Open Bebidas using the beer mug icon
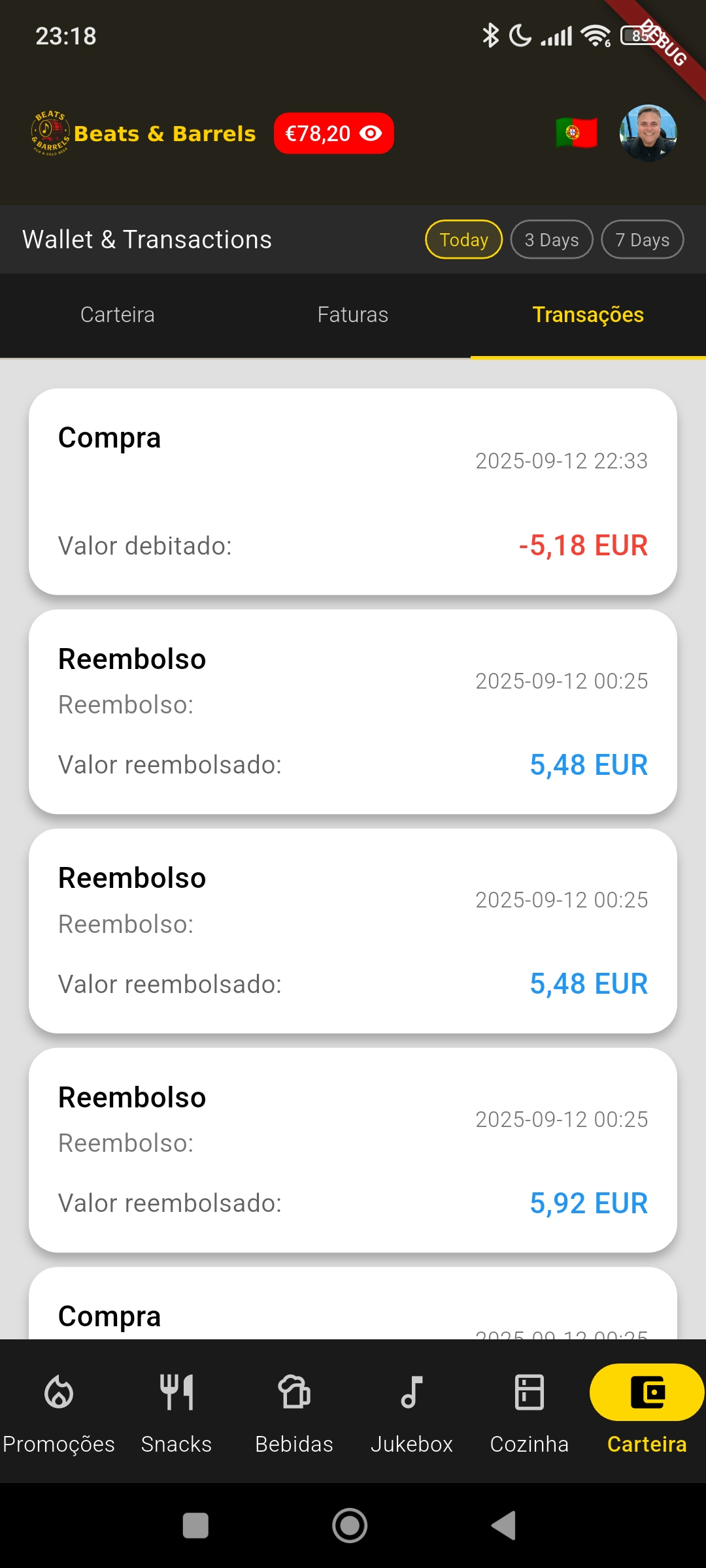 (294, 1392)
